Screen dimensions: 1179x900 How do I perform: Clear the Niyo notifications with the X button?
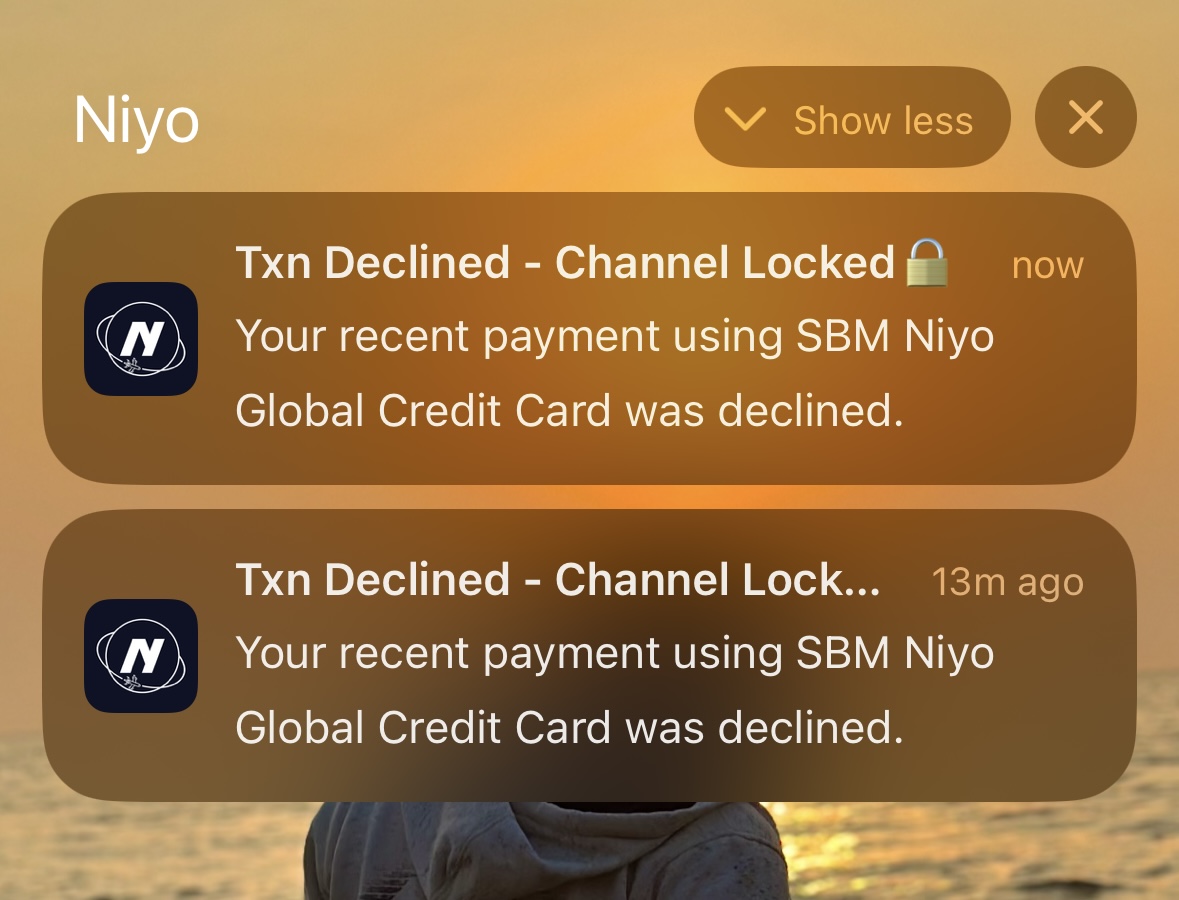(x=1085, y=119)
